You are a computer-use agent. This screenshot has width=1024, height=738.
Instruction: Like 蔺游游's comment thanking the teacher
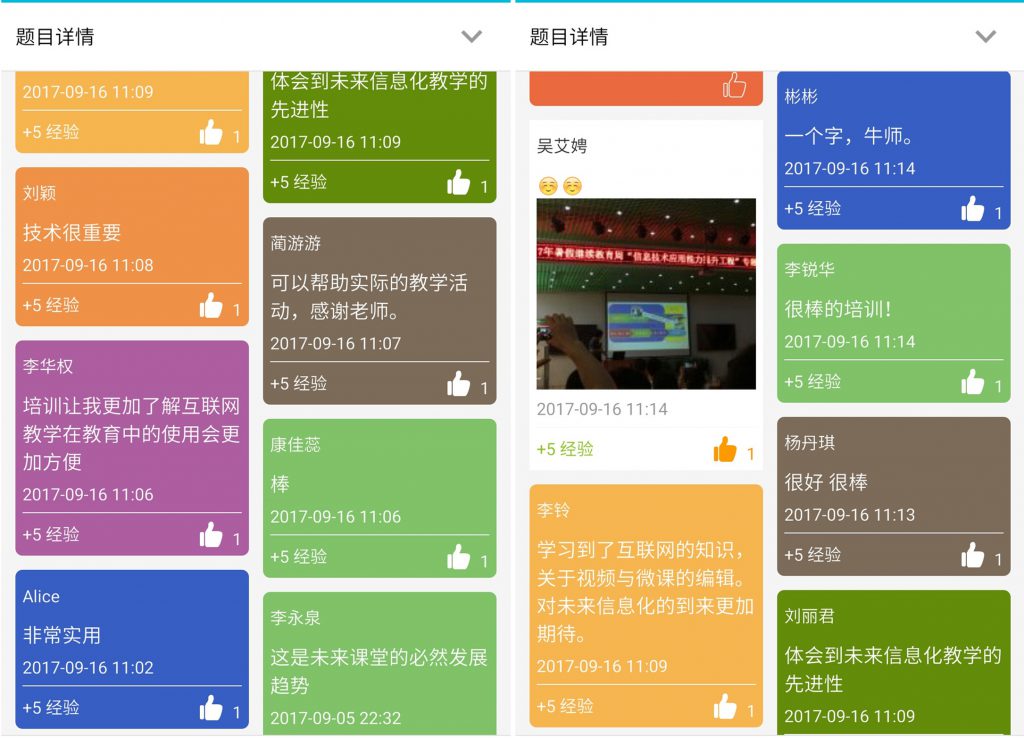click(x=459, y=384)
